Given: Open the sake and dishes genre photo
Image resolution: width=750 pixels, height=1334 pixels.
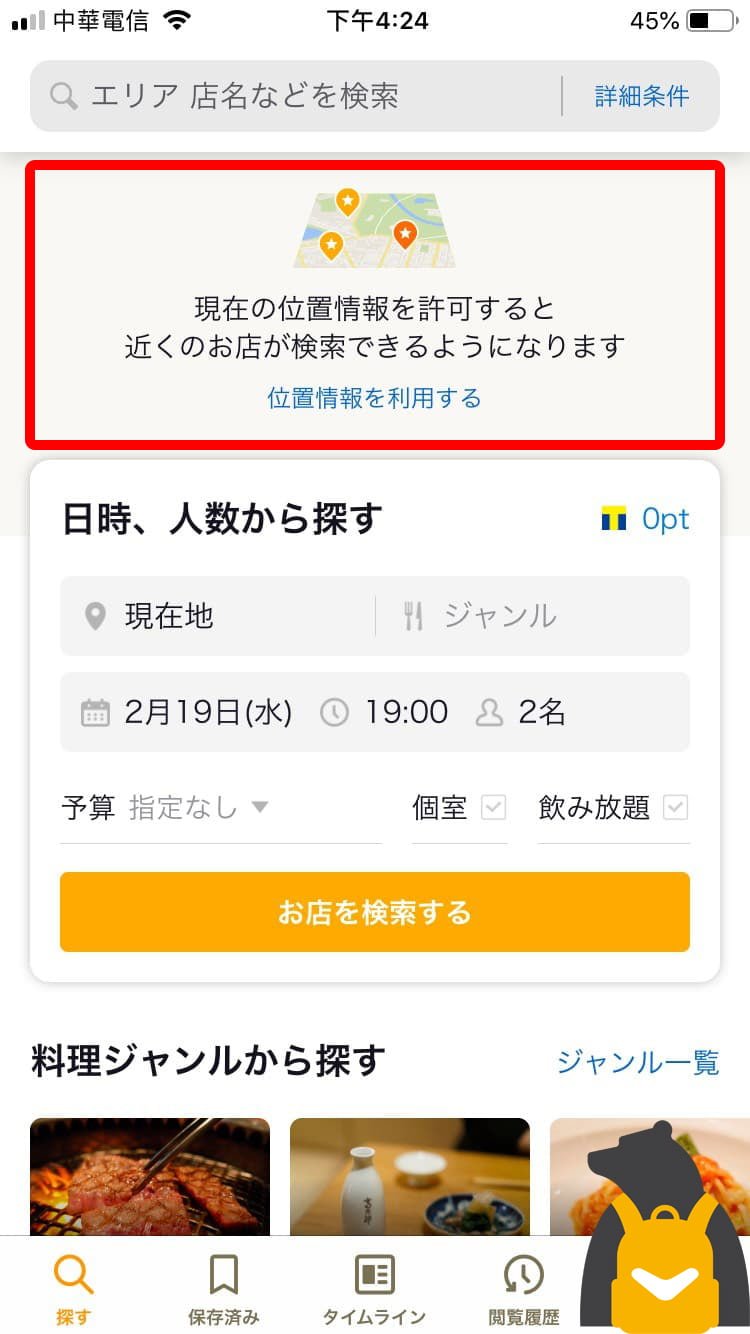Looking at the screenshot, I should pos(410,1177).
